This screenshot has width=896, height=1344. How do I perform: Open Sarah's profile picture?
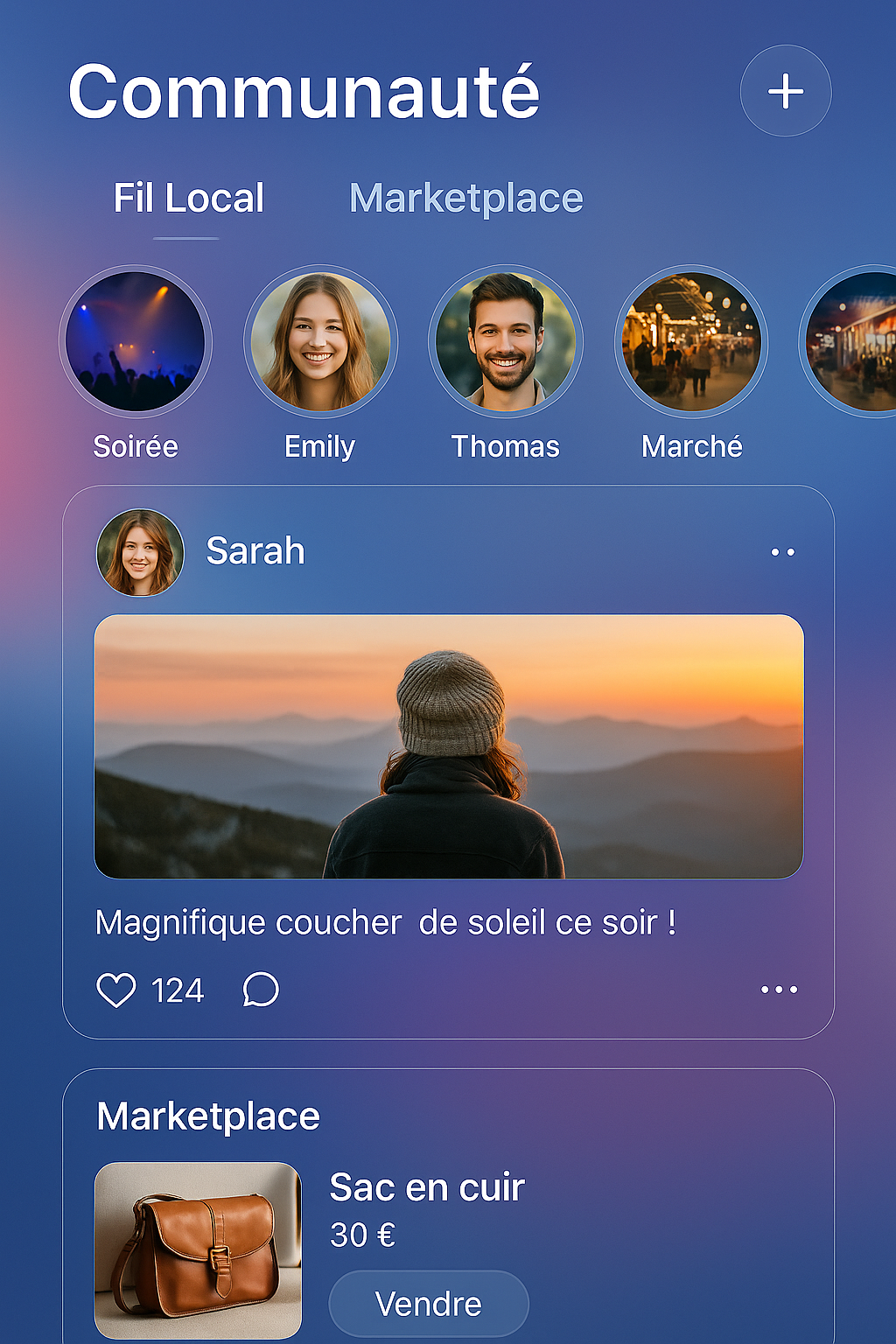143,551
